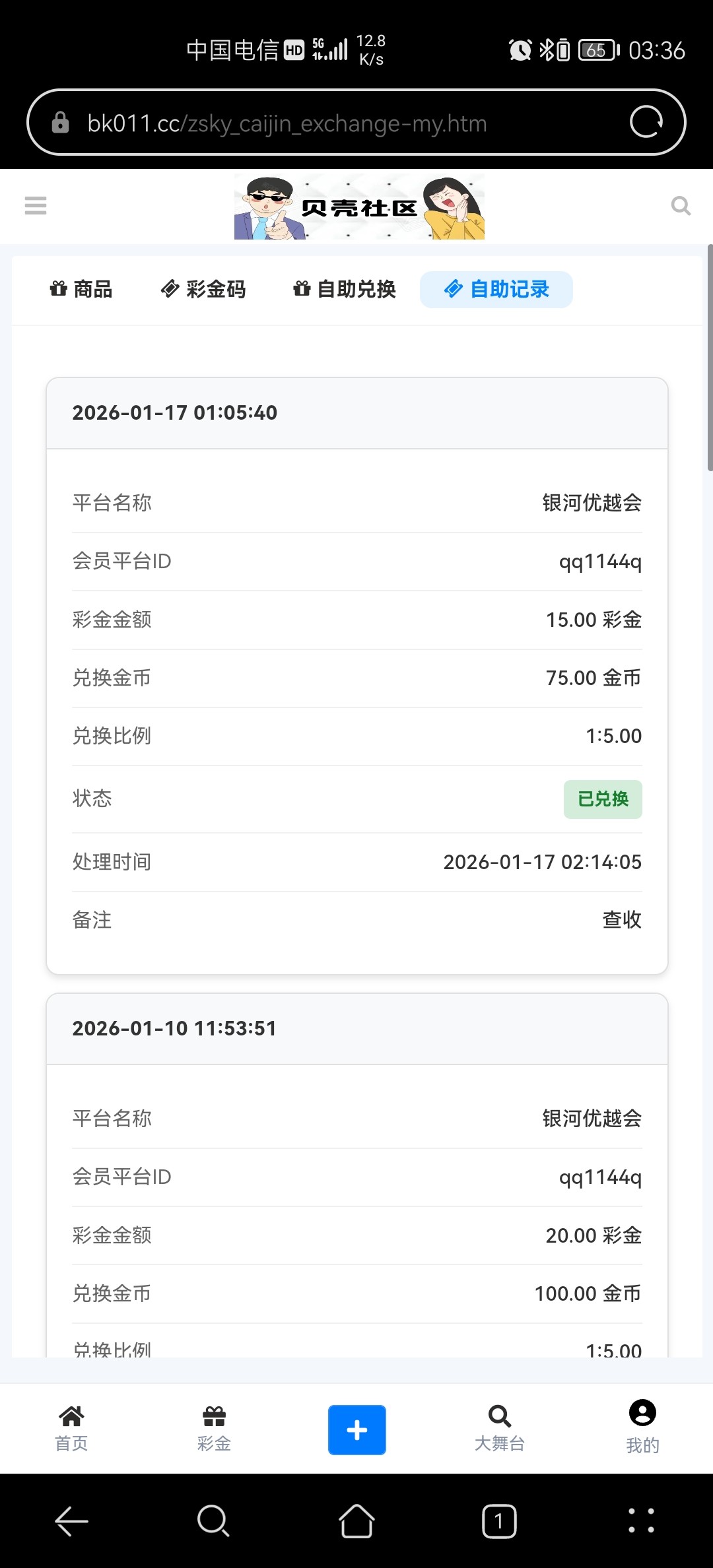Go back with the browser back arrow

coord(71,1521)
